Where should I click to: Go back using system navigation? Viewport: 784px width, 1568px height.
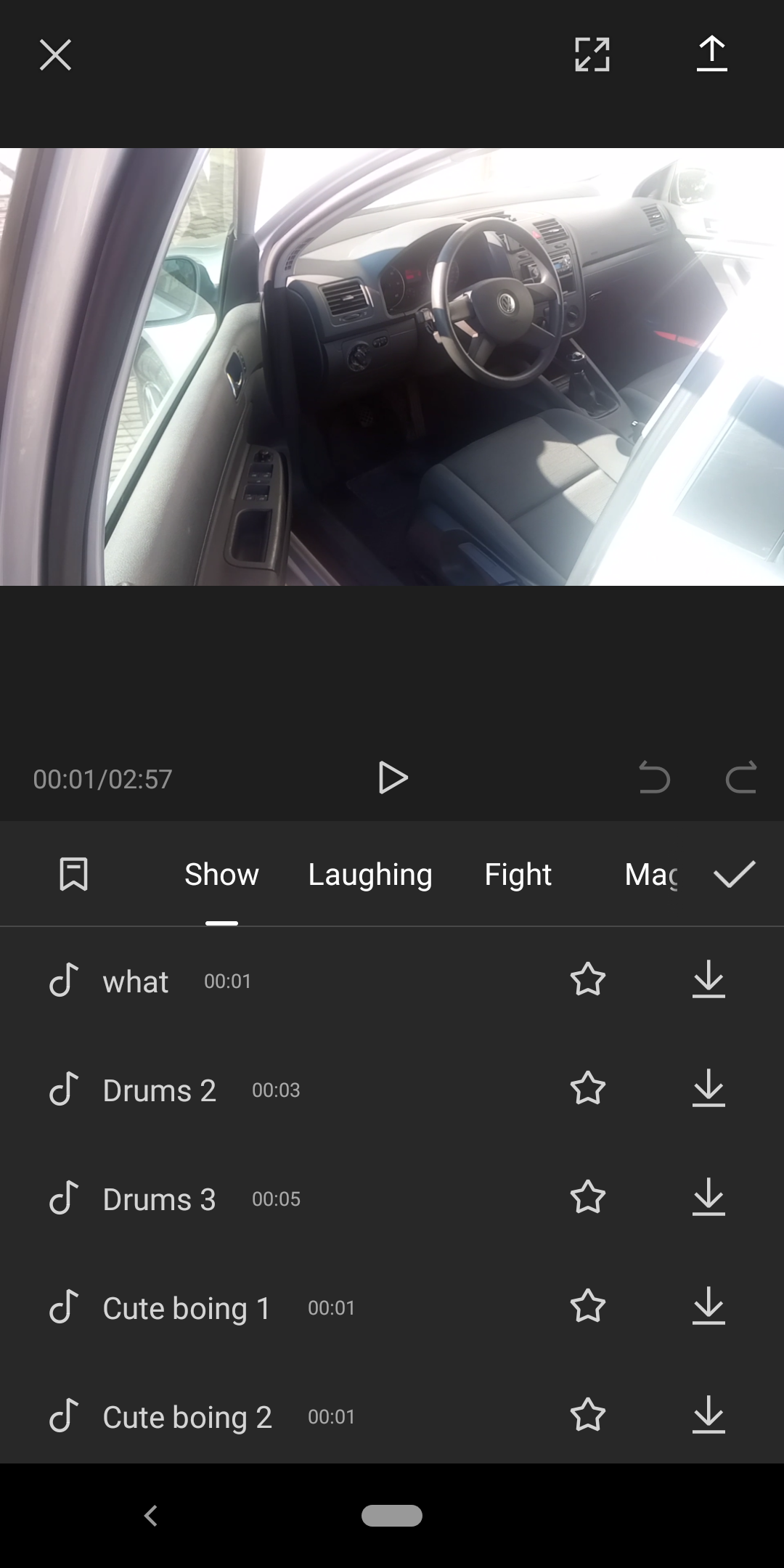[x=151, y=1516]
